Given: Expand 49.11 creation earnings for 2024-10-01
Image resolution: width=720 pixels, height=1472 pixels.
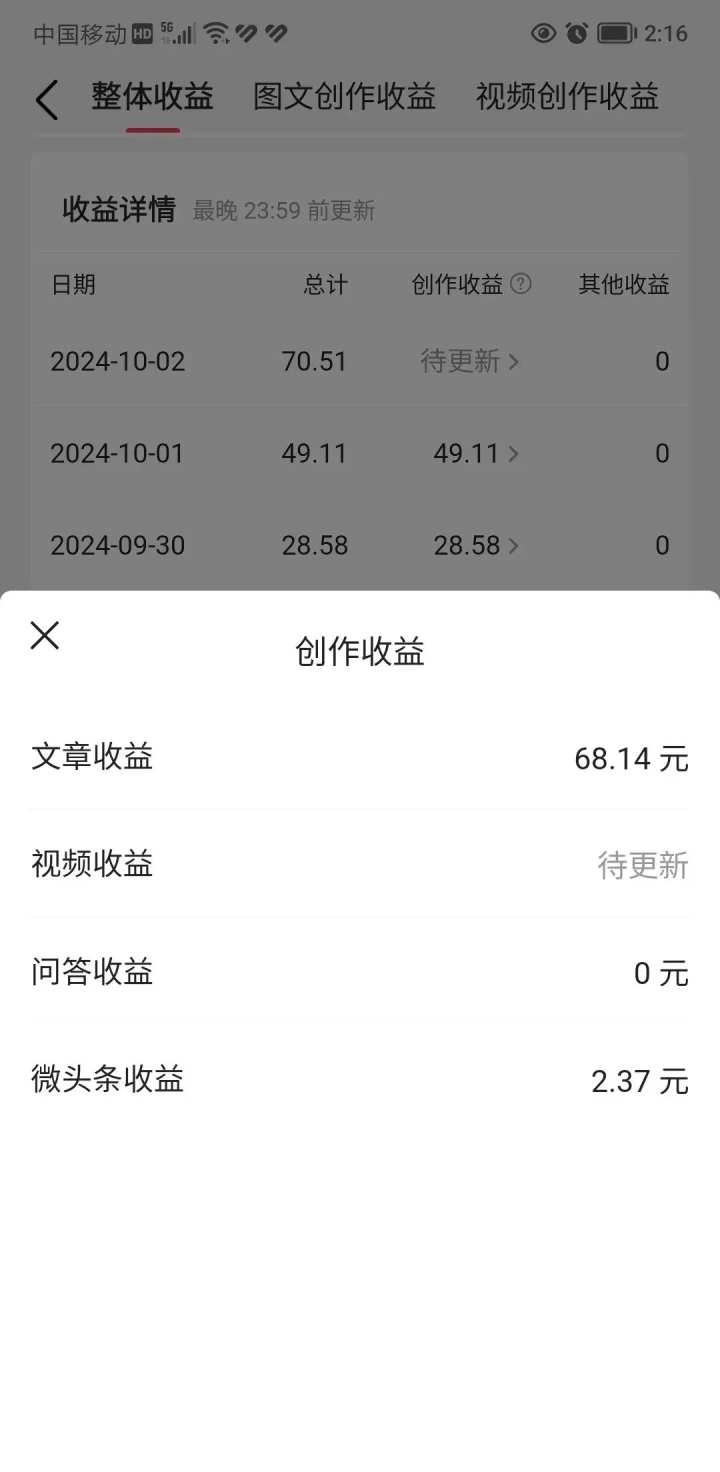Looking at the screenshot, I should point(476,453).
